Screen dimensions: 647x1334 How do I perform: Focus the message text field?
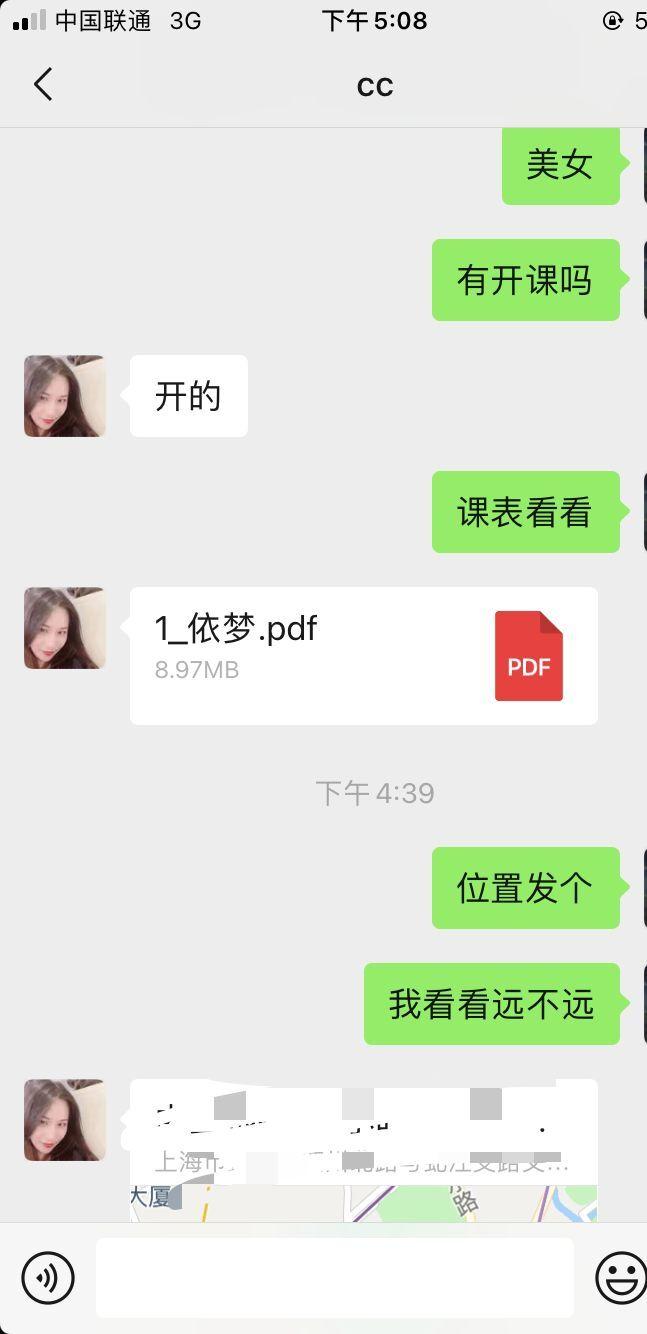coord(334,1277)
